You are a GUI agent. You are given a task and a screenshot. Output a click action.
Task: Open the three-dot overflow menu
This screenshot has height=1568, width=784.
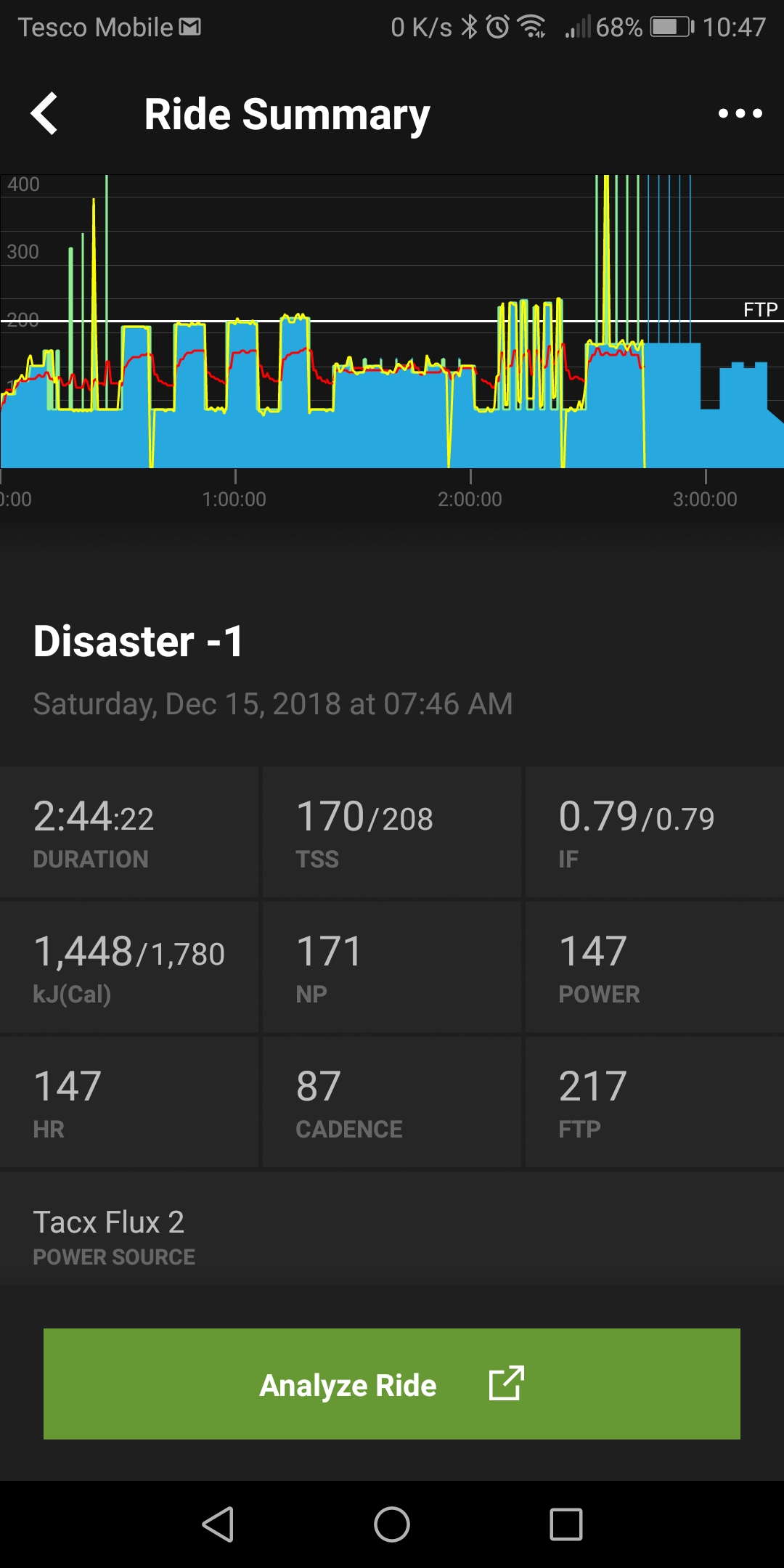(740, 113)
